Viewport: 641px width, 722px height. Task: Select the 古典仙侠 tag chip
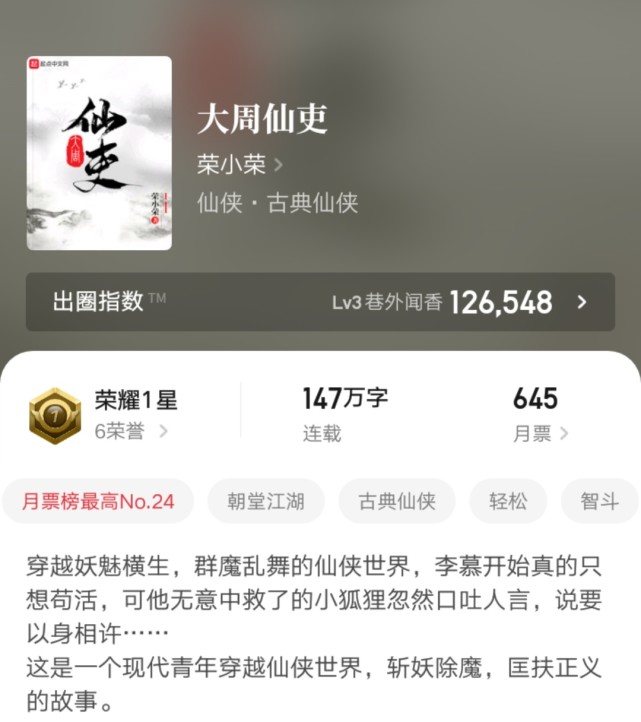396,501
